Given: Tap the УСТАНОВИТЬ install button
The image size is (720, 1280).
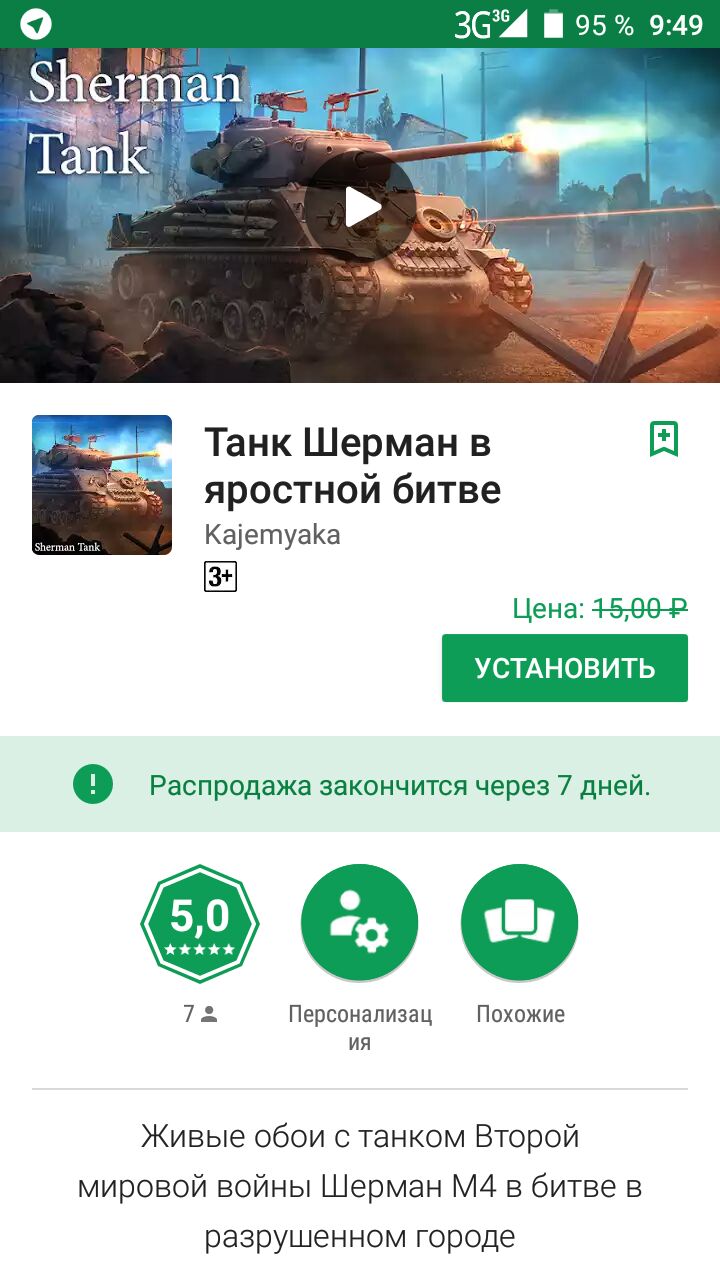Looking at the screenshot, I should [x=564, y=668].
